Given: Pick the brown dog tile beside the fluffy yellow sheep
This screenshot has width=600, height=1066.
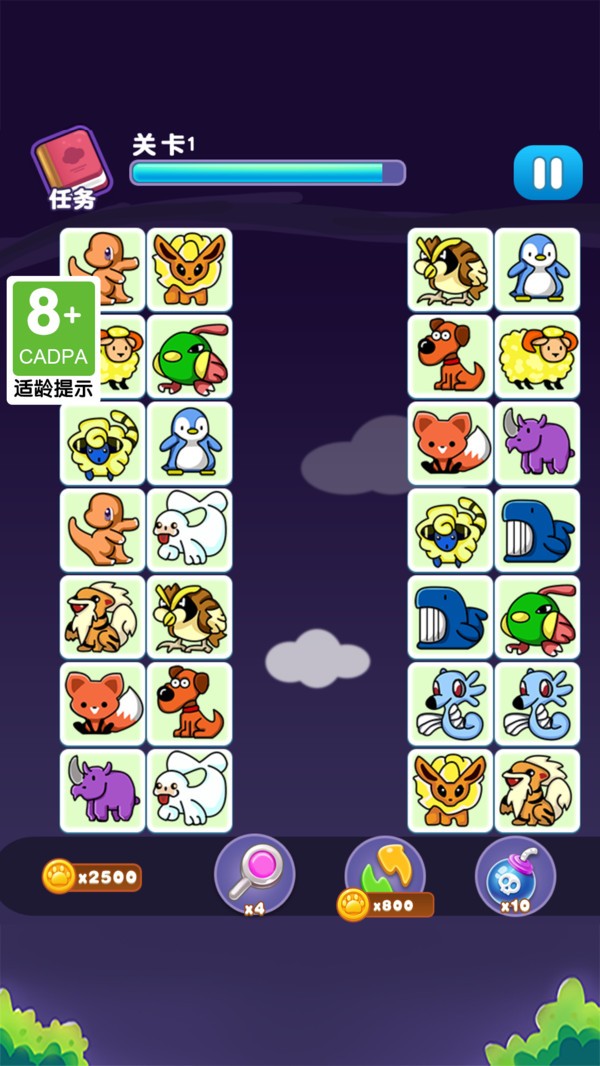Looking at the screenshot, I should point(450,356).
